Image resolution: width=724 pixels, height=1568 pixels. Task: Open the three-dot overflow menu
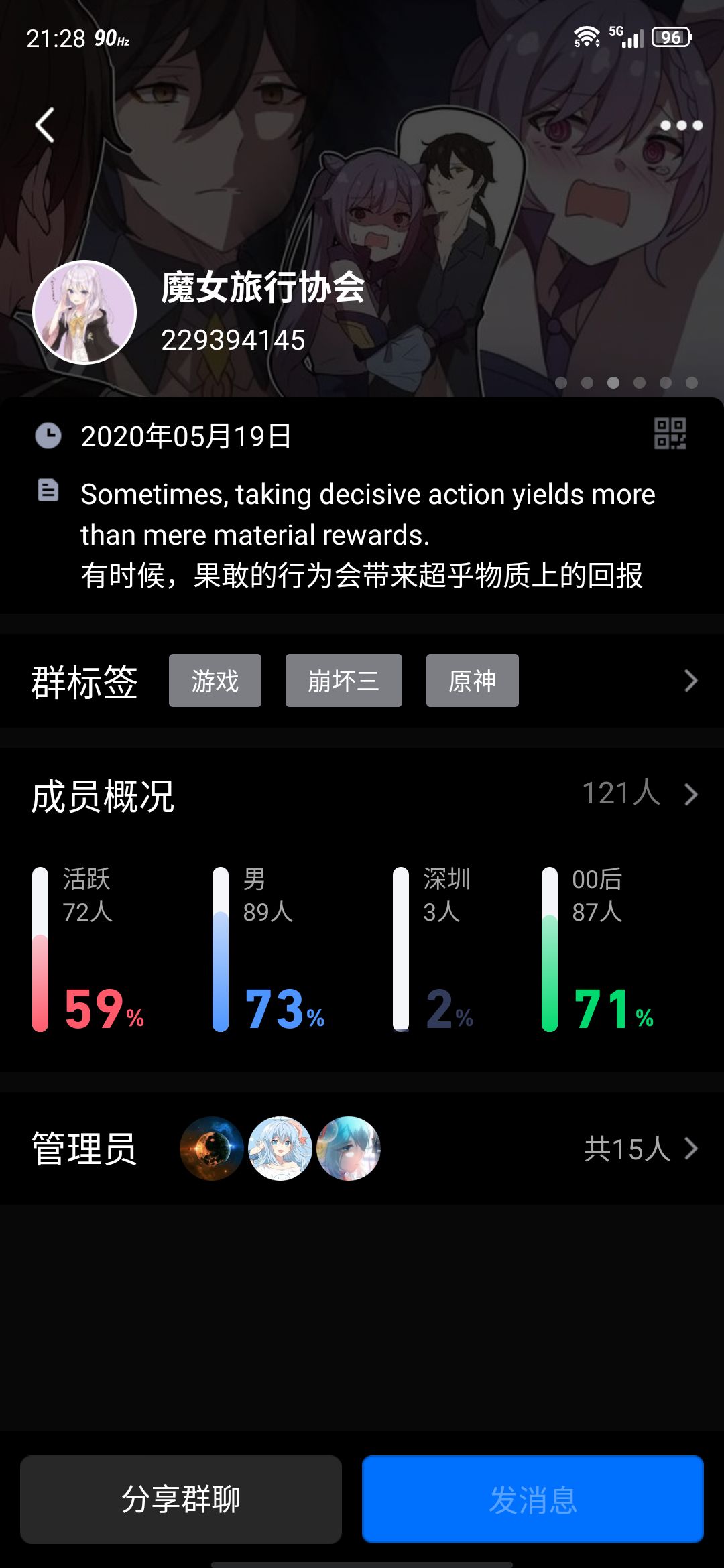pos(681,125)
